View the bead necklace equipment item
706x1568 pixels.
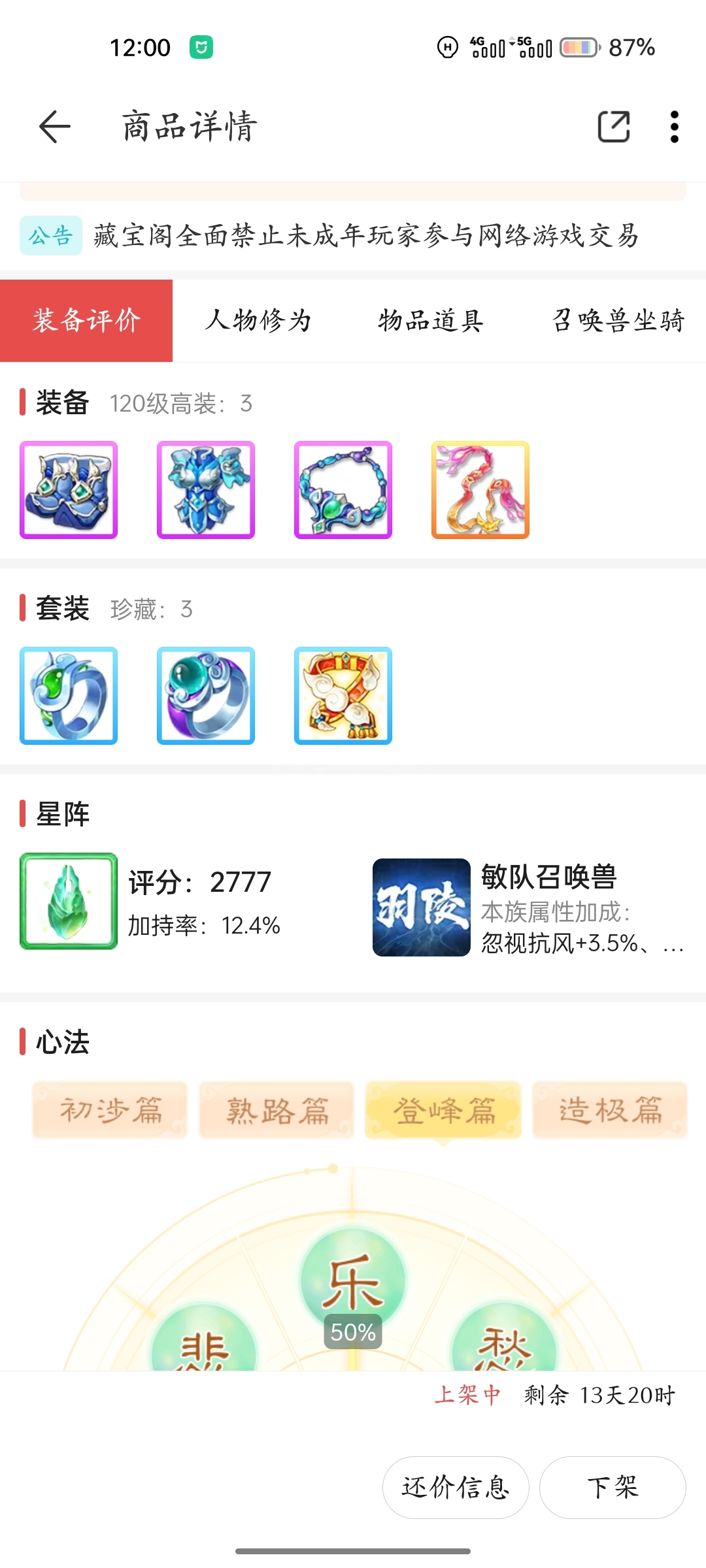(x=343, y=490)
